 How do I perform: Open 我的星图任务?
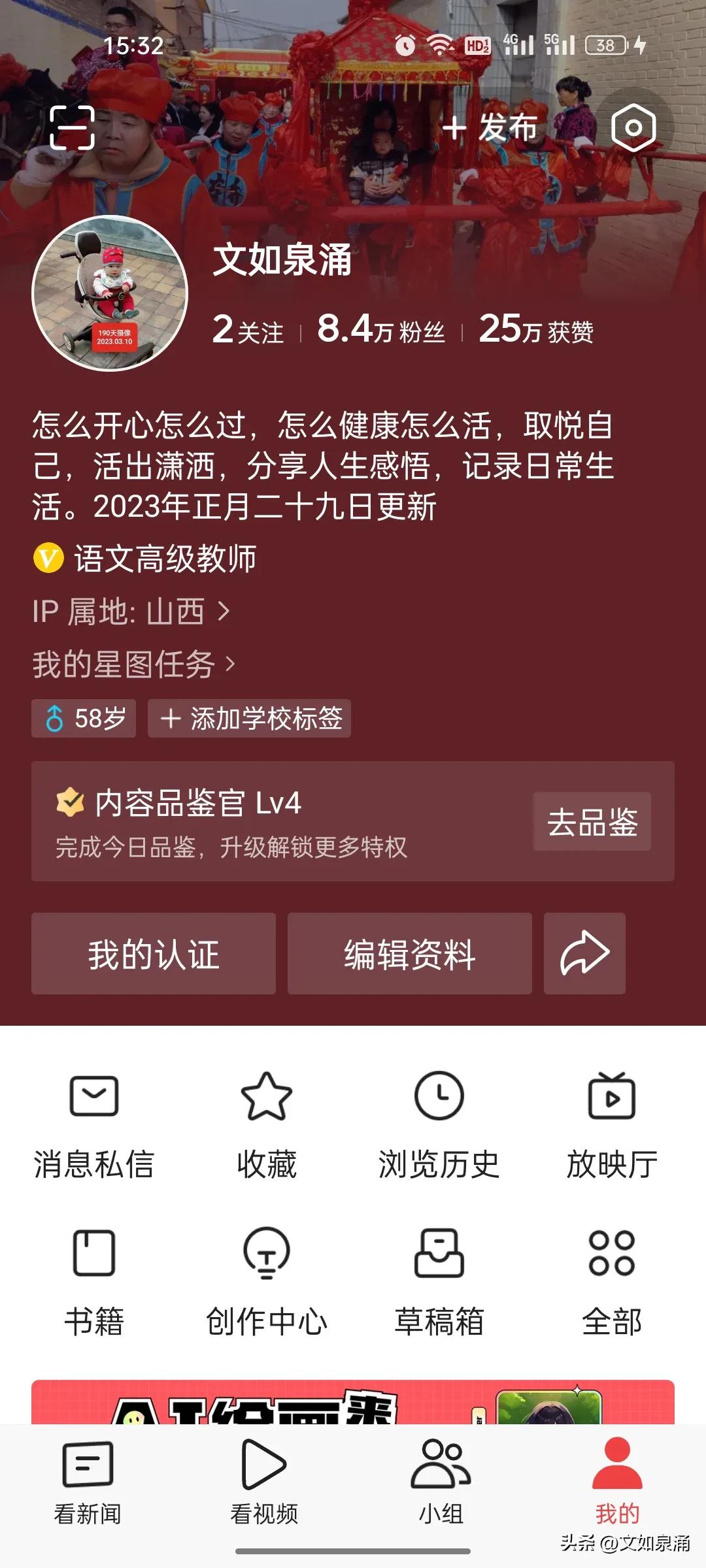[133, 664]
